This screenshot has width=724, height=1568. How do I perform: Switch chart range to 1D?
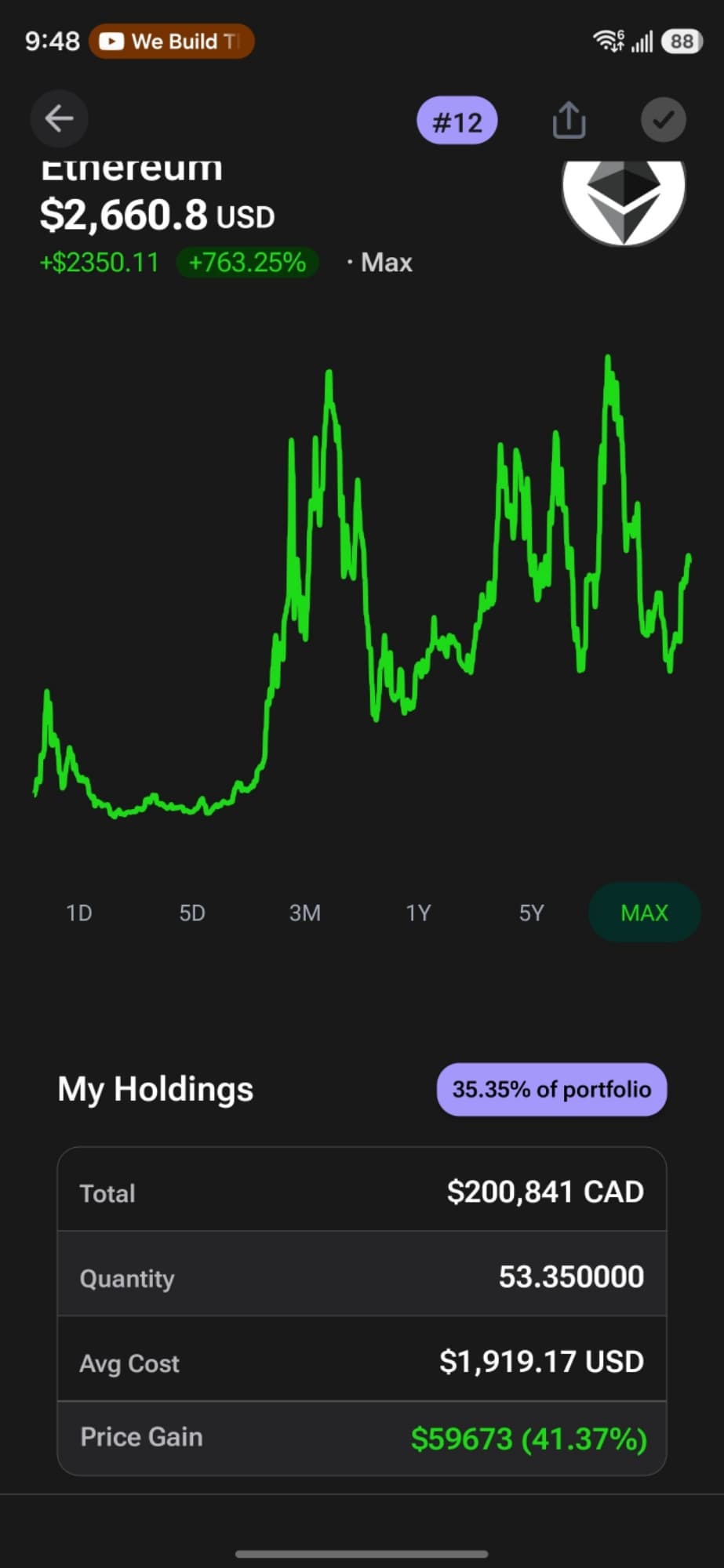79,913
